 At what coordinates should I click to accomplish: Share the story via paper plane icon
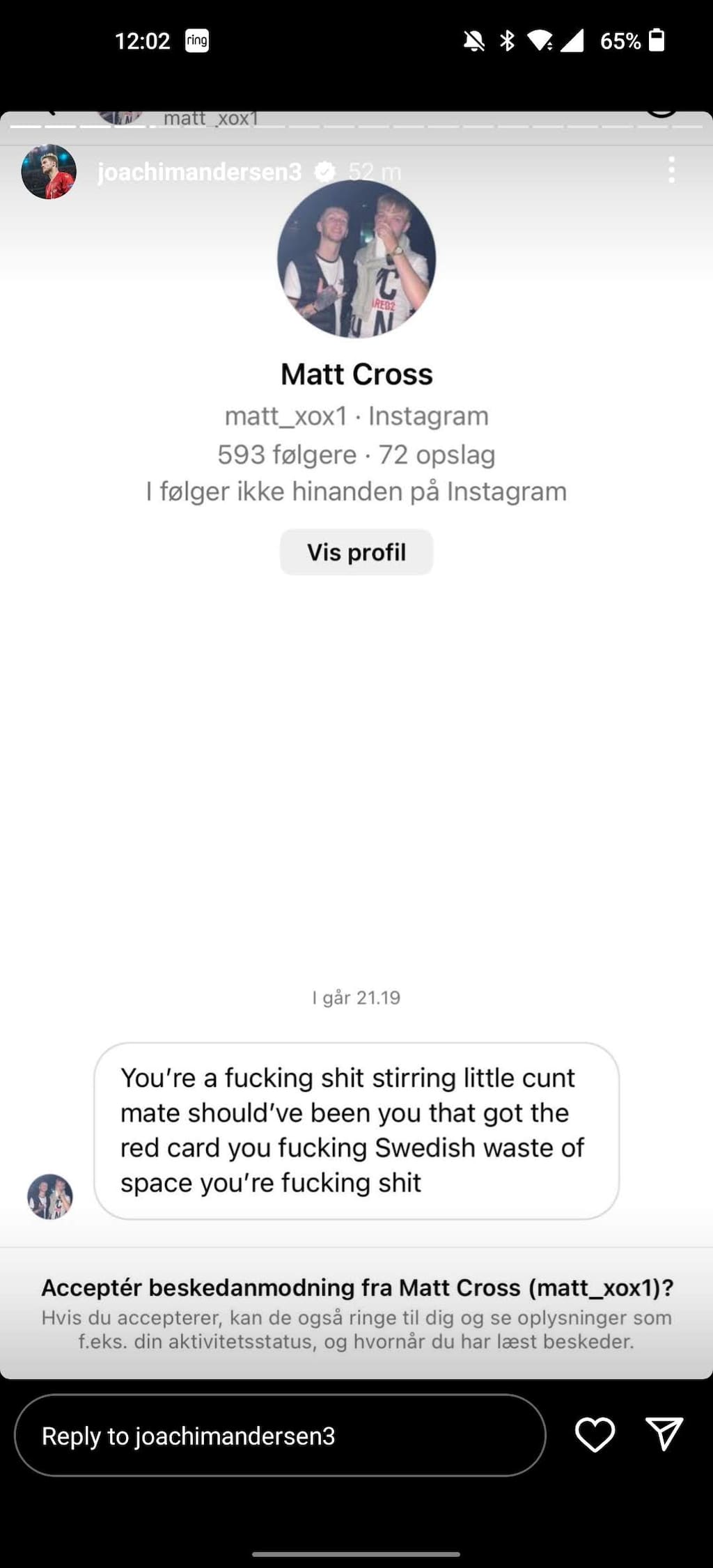[664, 1434]
